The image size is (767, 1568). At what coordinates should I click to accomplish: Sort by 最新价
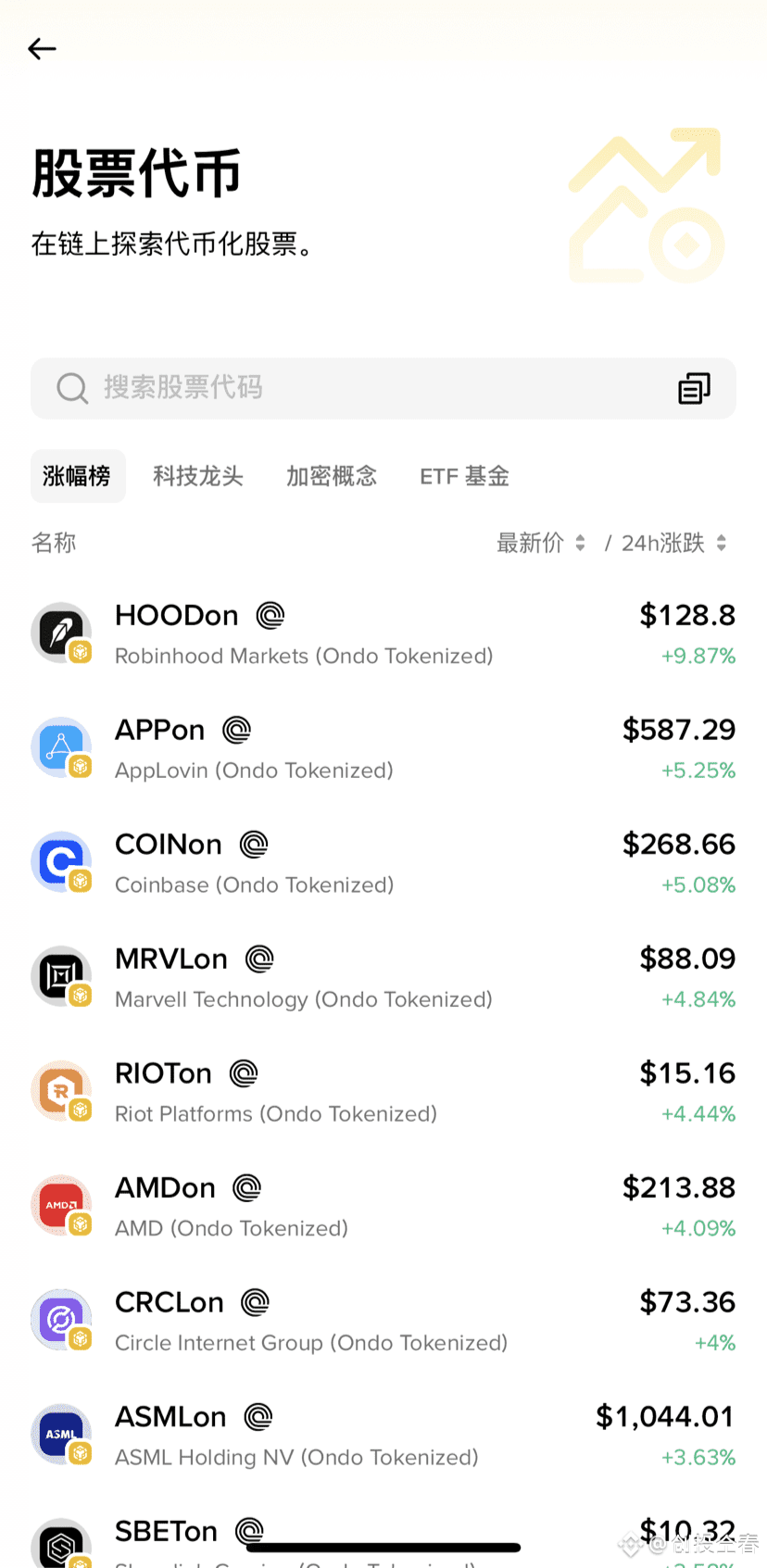click(x=541, y=543)
